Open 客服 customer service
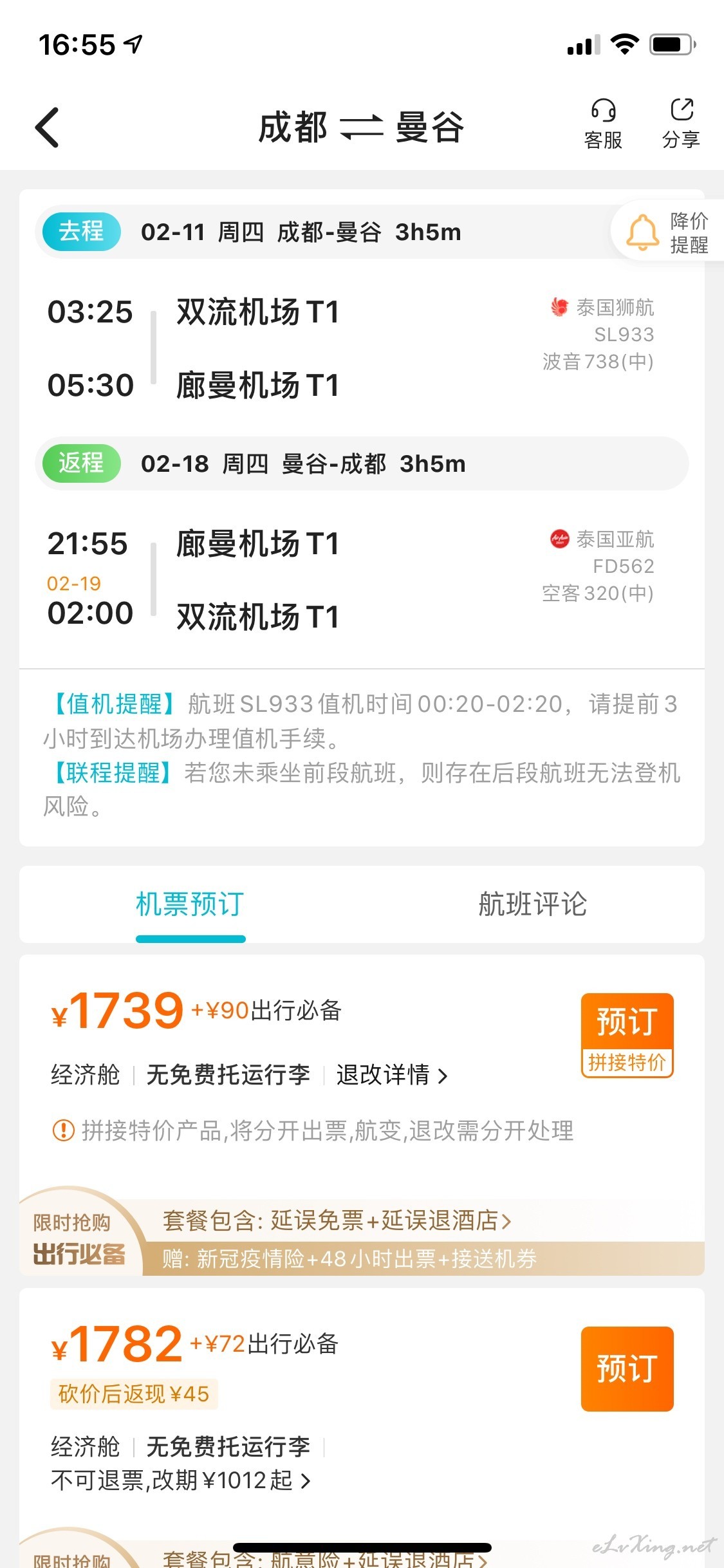This screenshot has width=724, height=1568. pos(603,124)
